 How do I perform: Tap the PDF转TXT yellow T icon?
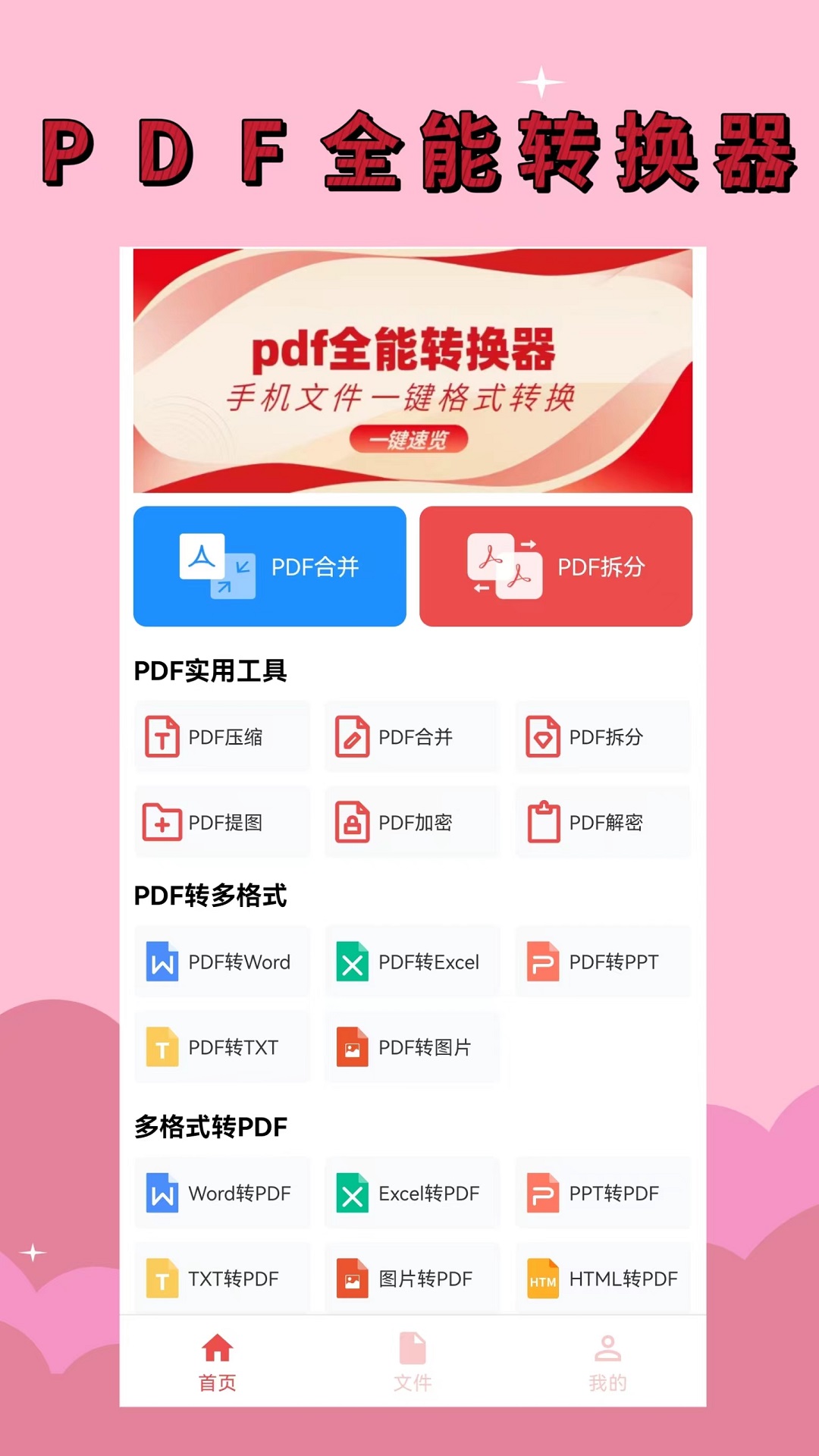(x=162, y=1047)
